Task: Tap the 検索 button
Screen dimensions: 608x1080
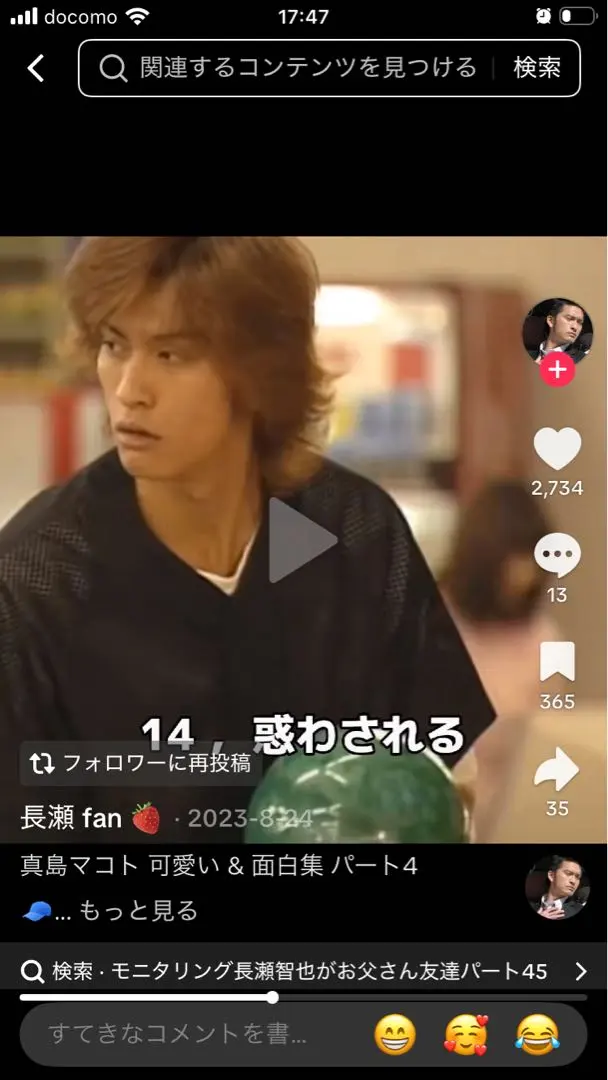Action: 537,68
